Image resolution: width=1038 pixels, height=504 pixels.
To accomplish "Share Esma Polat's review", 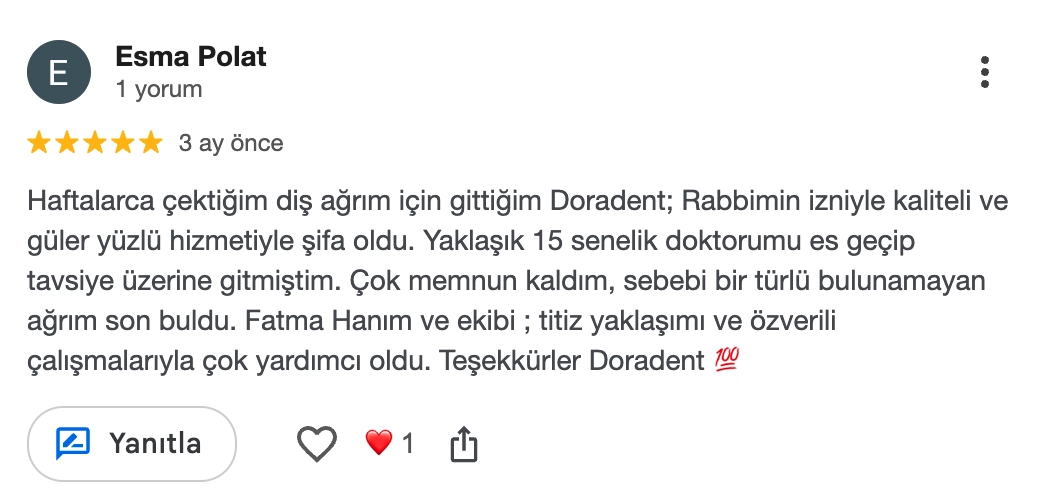I will point(463,444).
